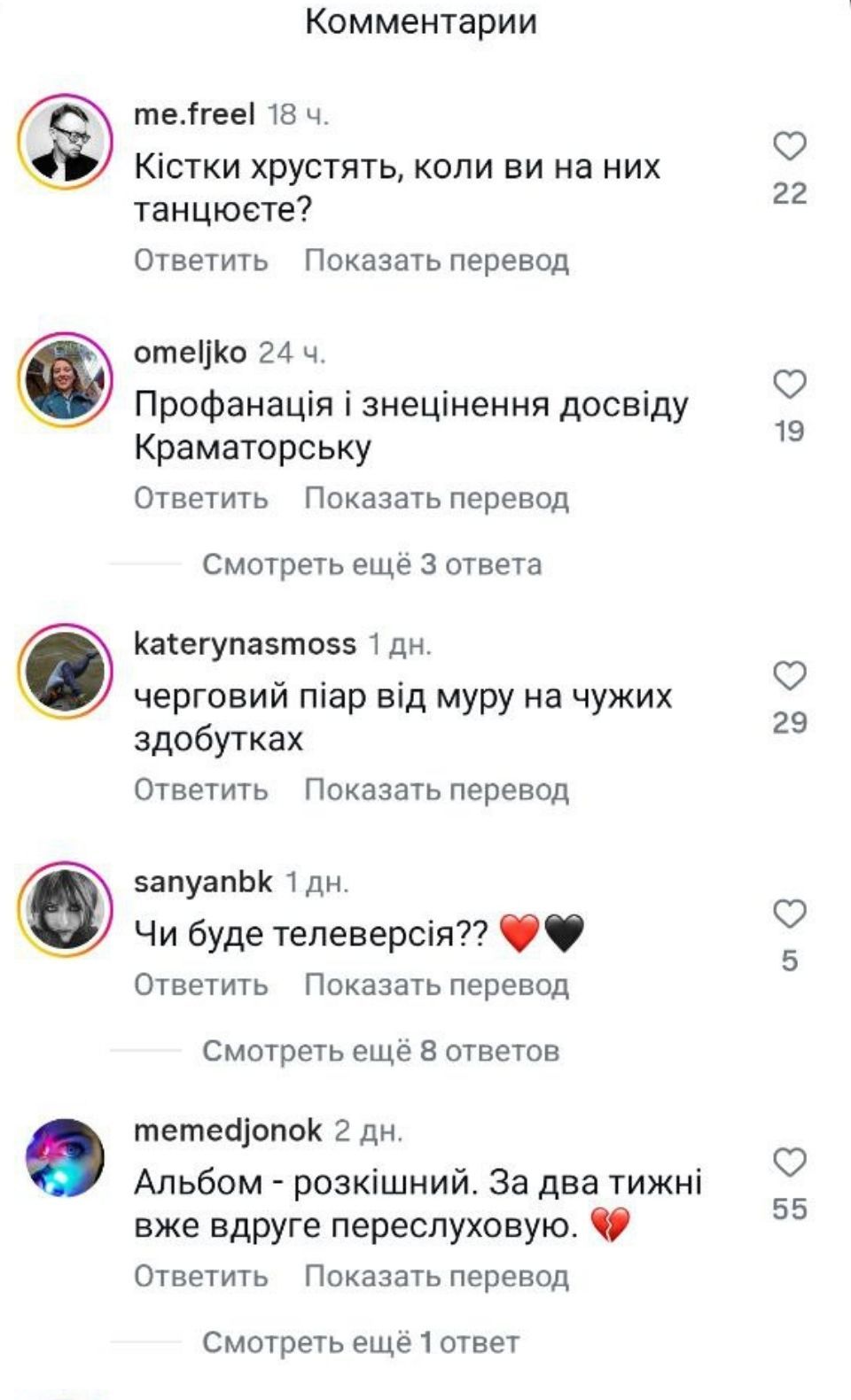This screenshot has height=1400, width=851.
Task: Like omeljko's comment about profanation
Action: coord(788,384)
